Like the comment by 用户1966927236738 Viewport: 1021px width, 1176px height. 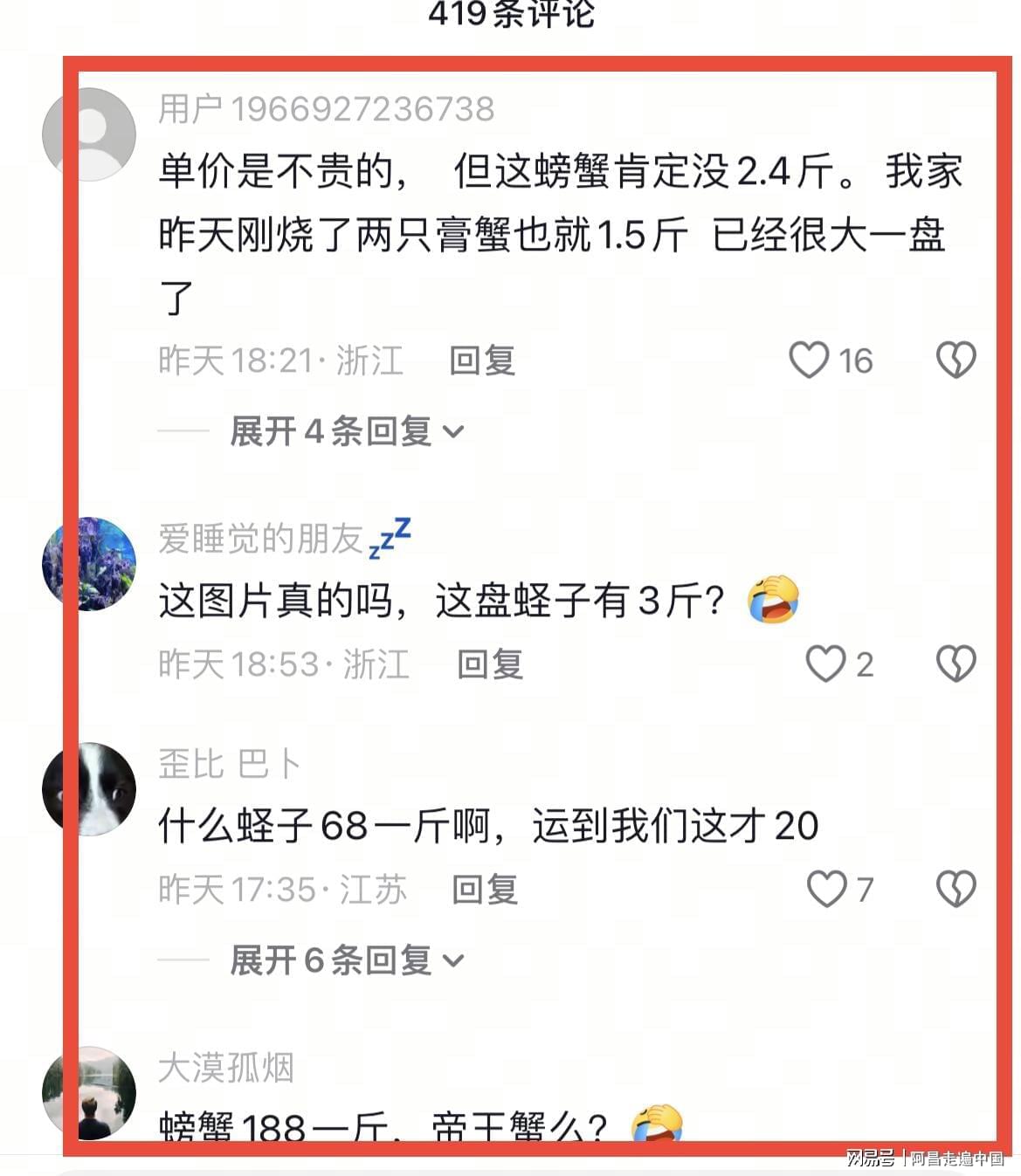point(809,360)
